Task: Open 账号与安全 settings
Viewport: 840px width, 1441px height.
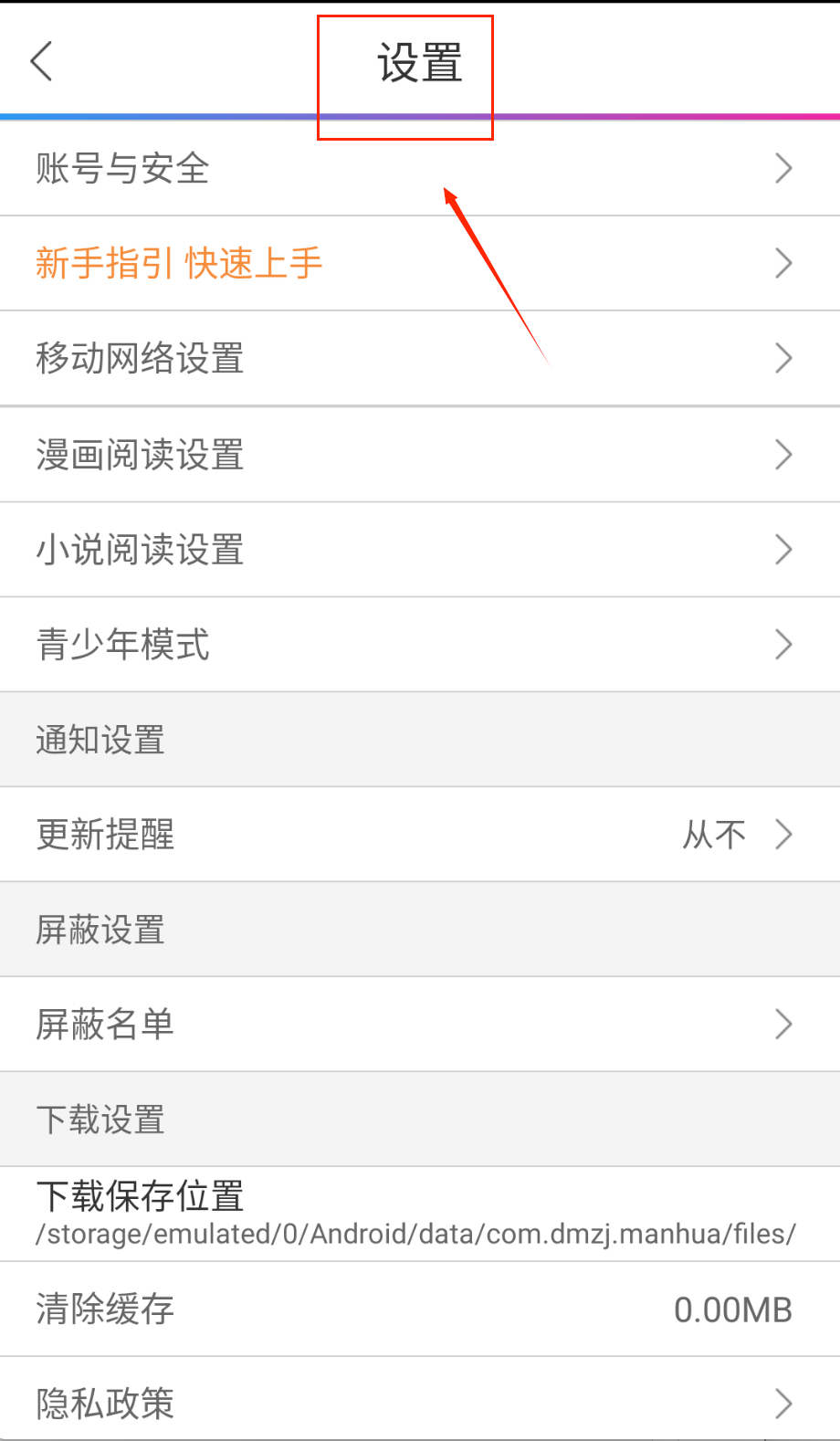Action: point(420,169)
